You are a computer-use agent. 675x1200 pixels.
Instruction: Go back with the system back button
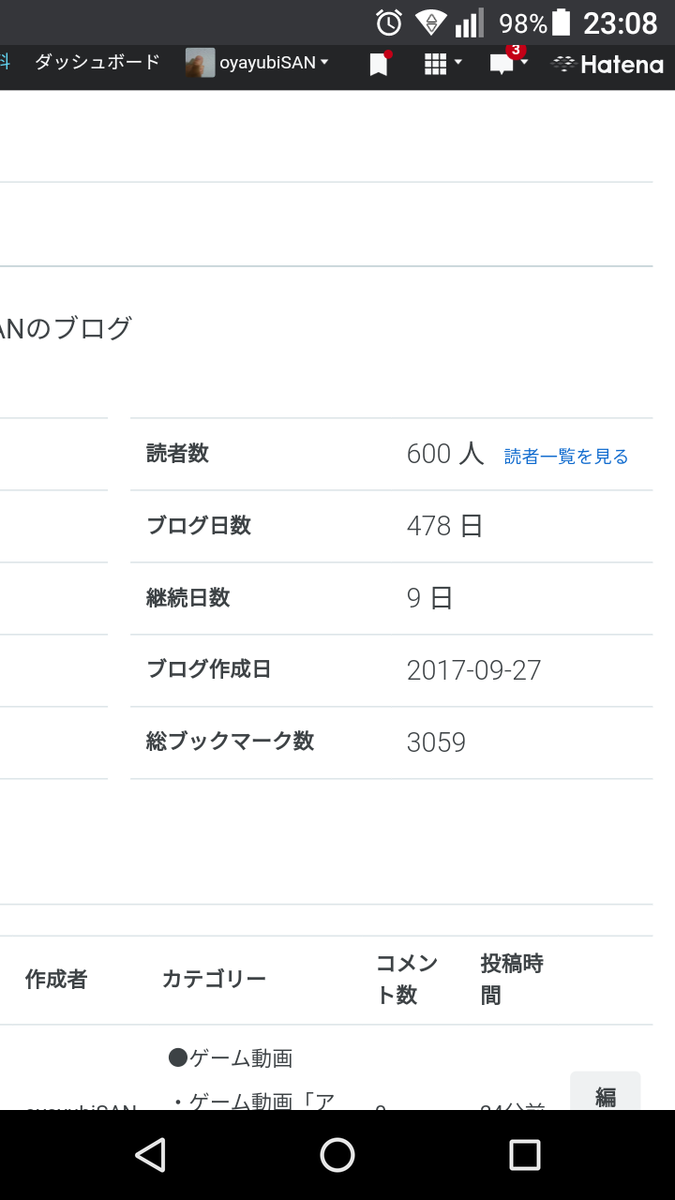[x=150, y=1155]
